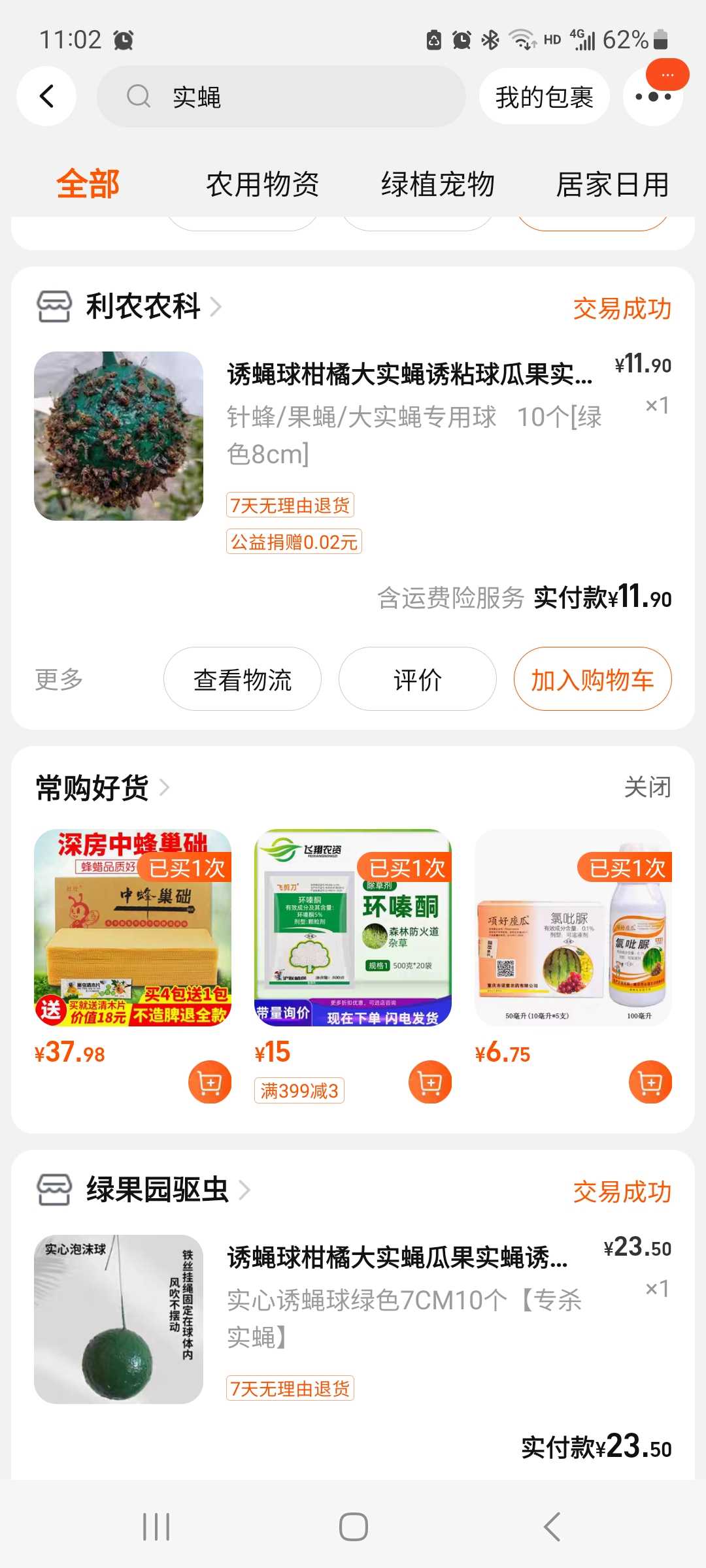Open the 常购好货 section
Image resolution: width=706 pixels, height=1568 pixels.
(103, 788)
